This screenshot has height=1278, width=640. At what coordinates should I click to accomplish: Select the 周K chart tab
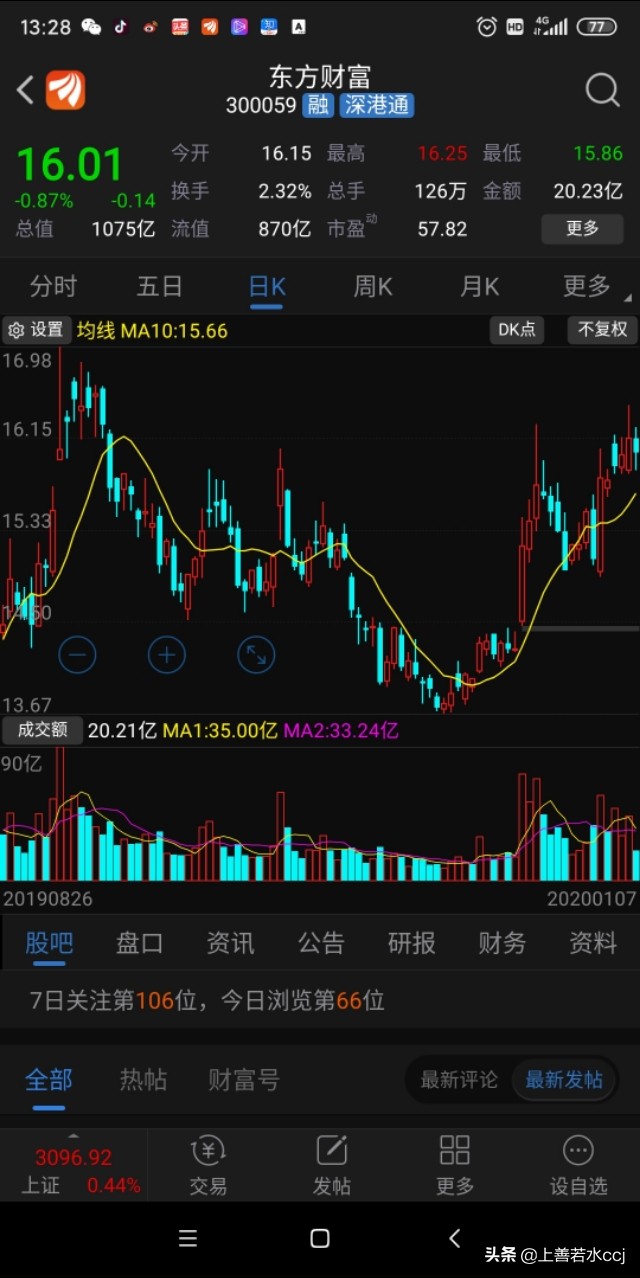tap(373, 287)
